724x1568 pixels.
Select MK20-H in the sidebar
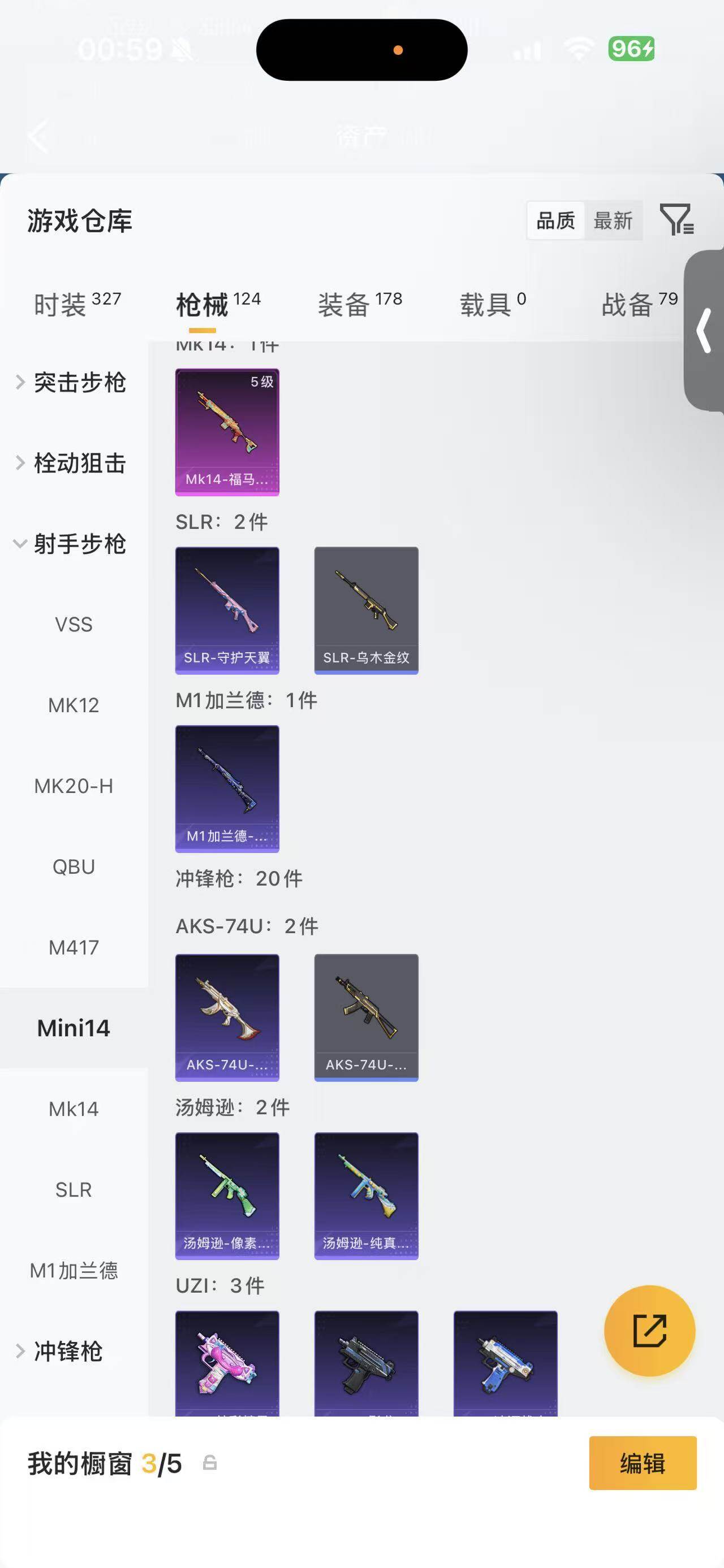point(74,786)
